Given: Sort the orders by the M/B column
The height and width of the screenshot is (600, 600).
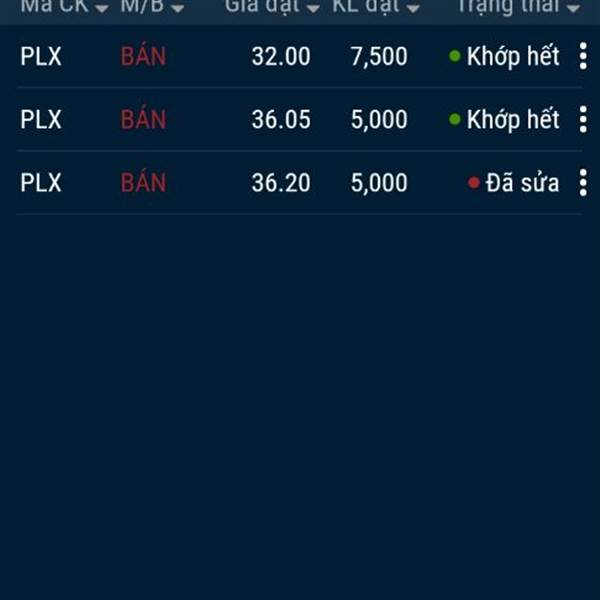Looking at the screenshot, I should 152,6.
